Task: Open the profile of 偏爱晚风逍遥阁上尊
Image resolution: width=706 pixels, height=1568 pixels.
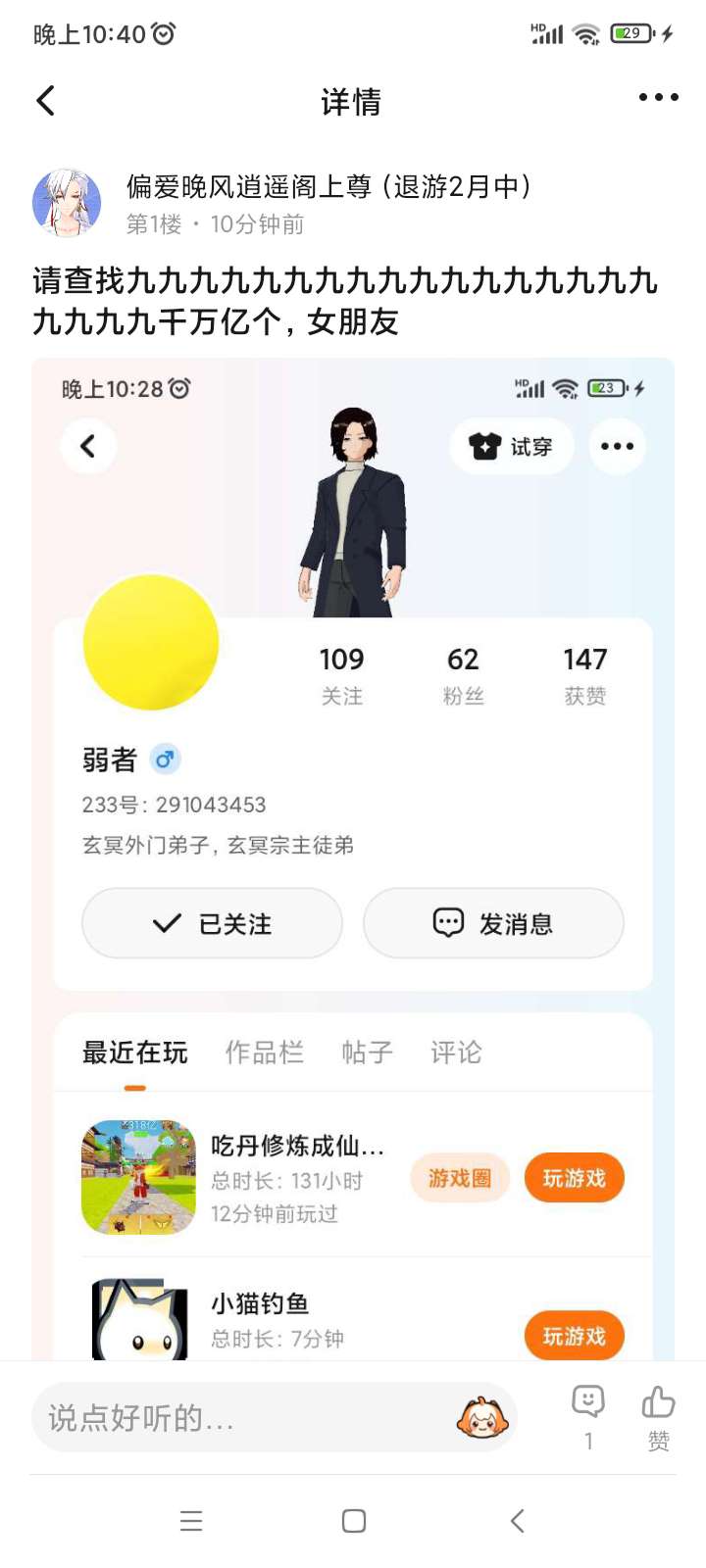Action: pos(67,203)
